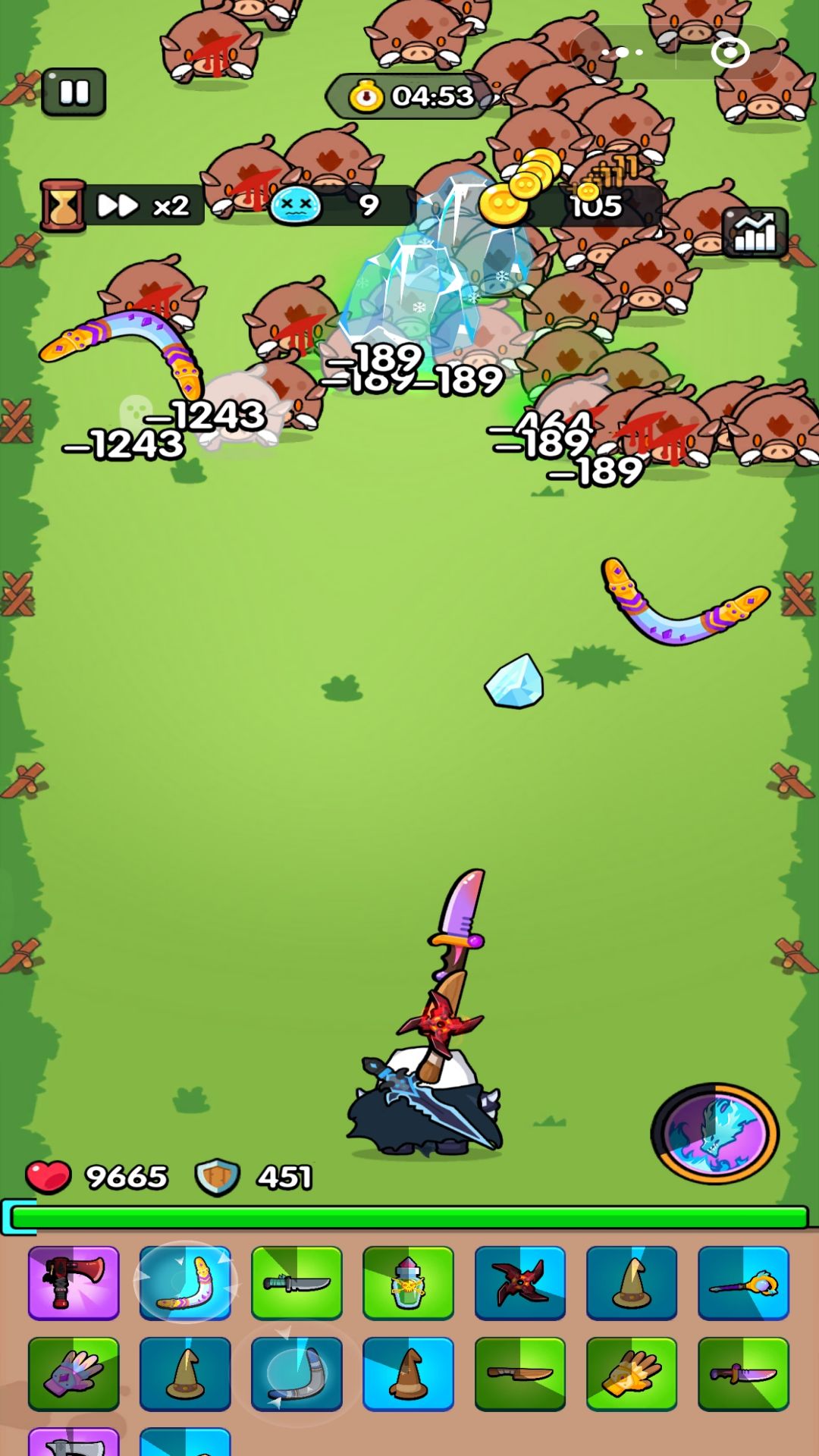Pause the game
Viewport: 819px width, 1456px height.
coord(74,93)
